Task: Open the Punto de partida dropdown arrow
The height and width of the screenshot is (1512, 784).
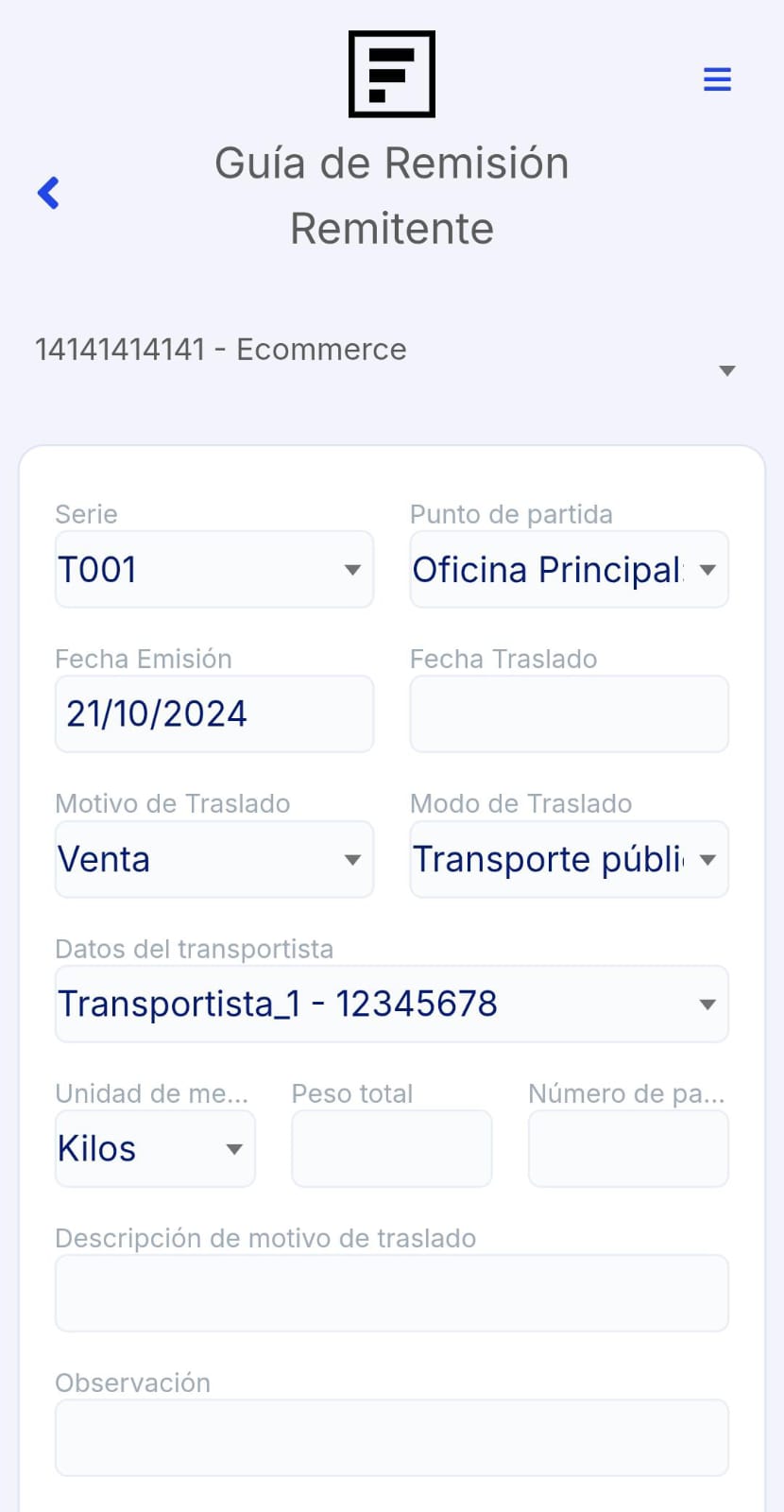Action: point(708,570)
